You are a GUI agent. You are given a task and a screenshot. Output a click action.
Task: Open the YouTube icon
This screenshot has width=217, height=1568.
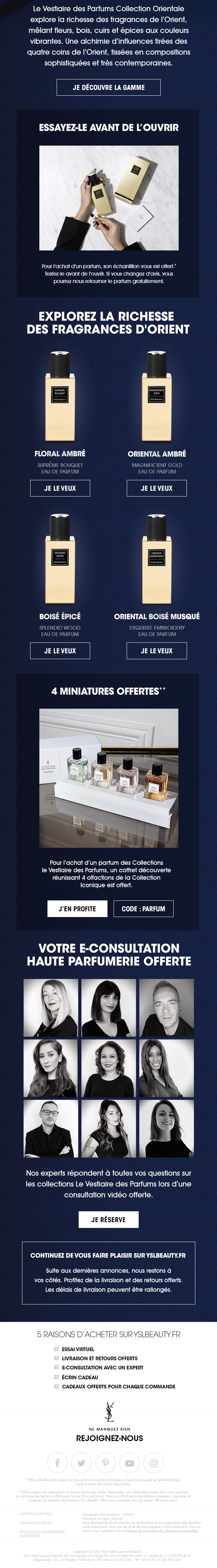point(130,1463)
